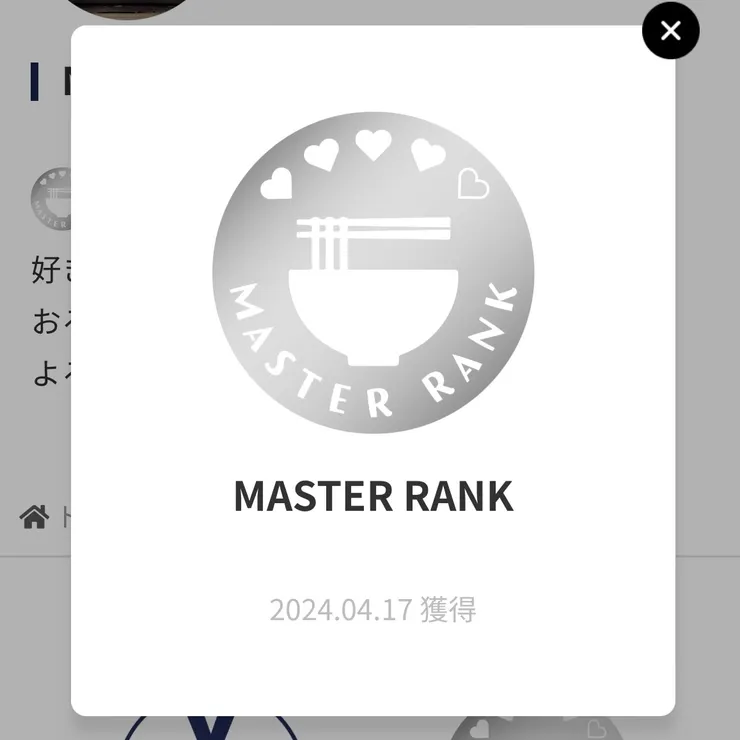740x740 pixels.
Task: Close the MASTER RANK badge popup
Action: 670,31
